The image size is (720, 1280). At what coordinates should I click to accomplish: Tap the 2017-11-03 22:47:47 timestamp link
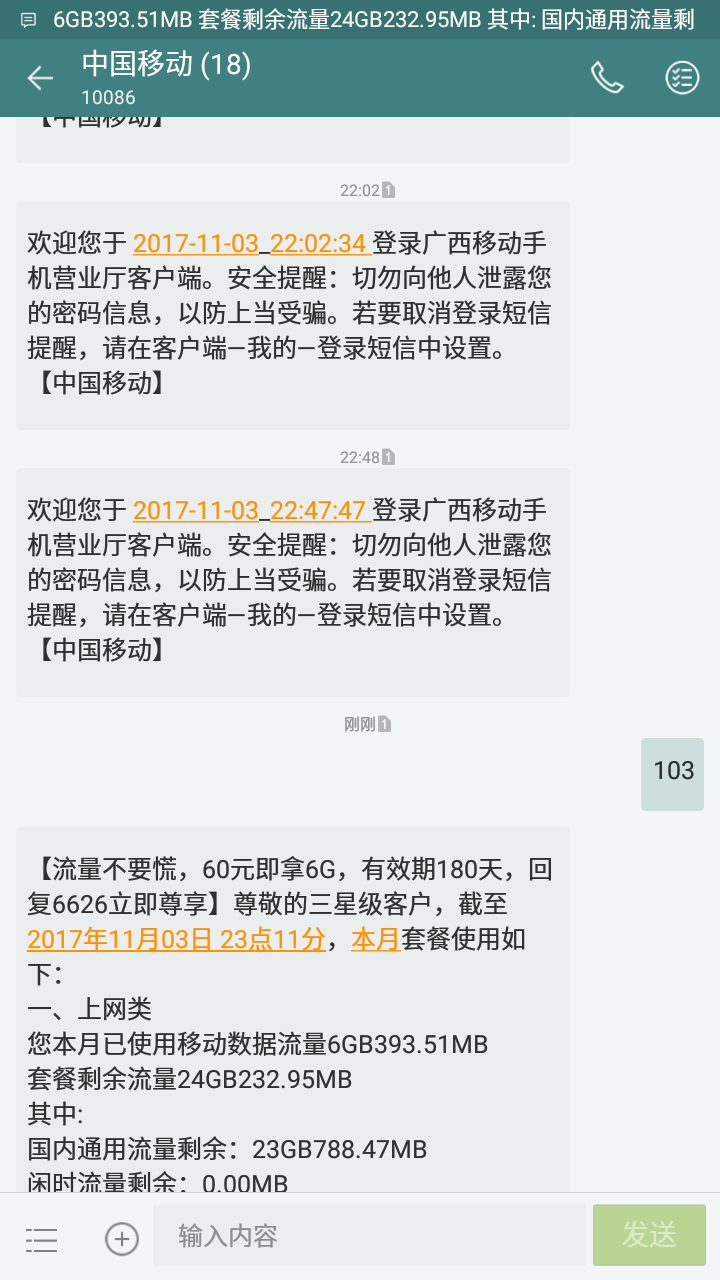pyautogui.click(x=251, y=510)
